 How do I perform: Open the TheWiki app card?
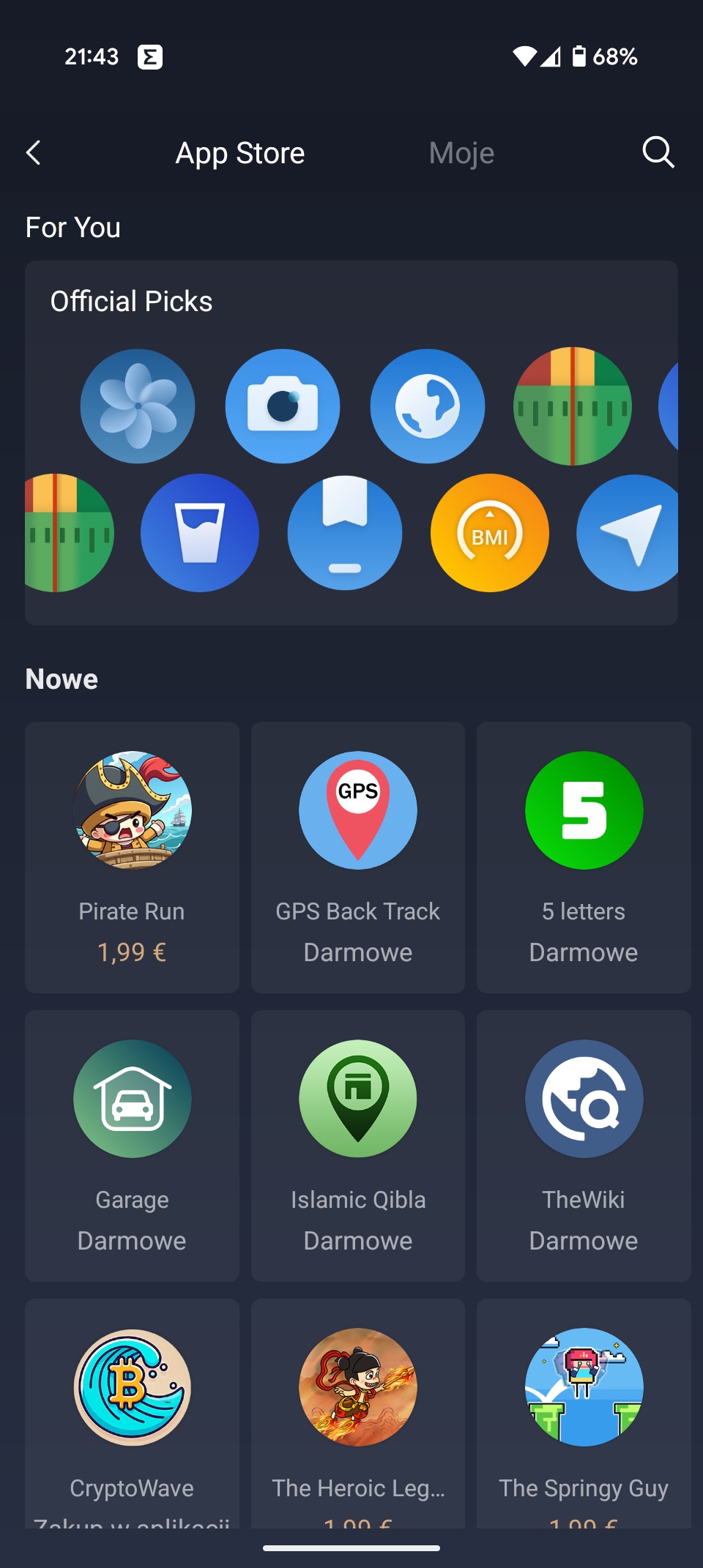[x=584, y=1146]
